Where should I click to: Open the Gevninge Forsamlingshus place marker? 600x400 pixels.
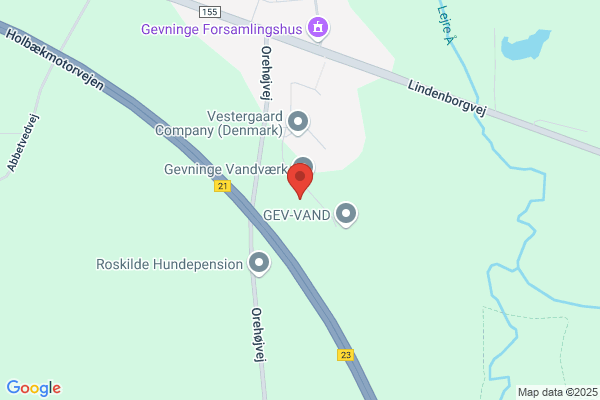318,28
